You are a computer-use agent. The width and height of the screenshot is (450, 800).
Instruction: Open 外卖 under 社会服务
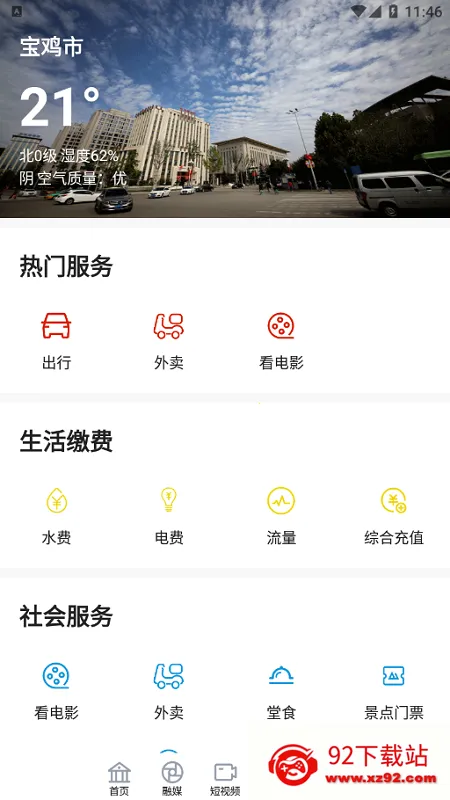[x=169, y=691]
